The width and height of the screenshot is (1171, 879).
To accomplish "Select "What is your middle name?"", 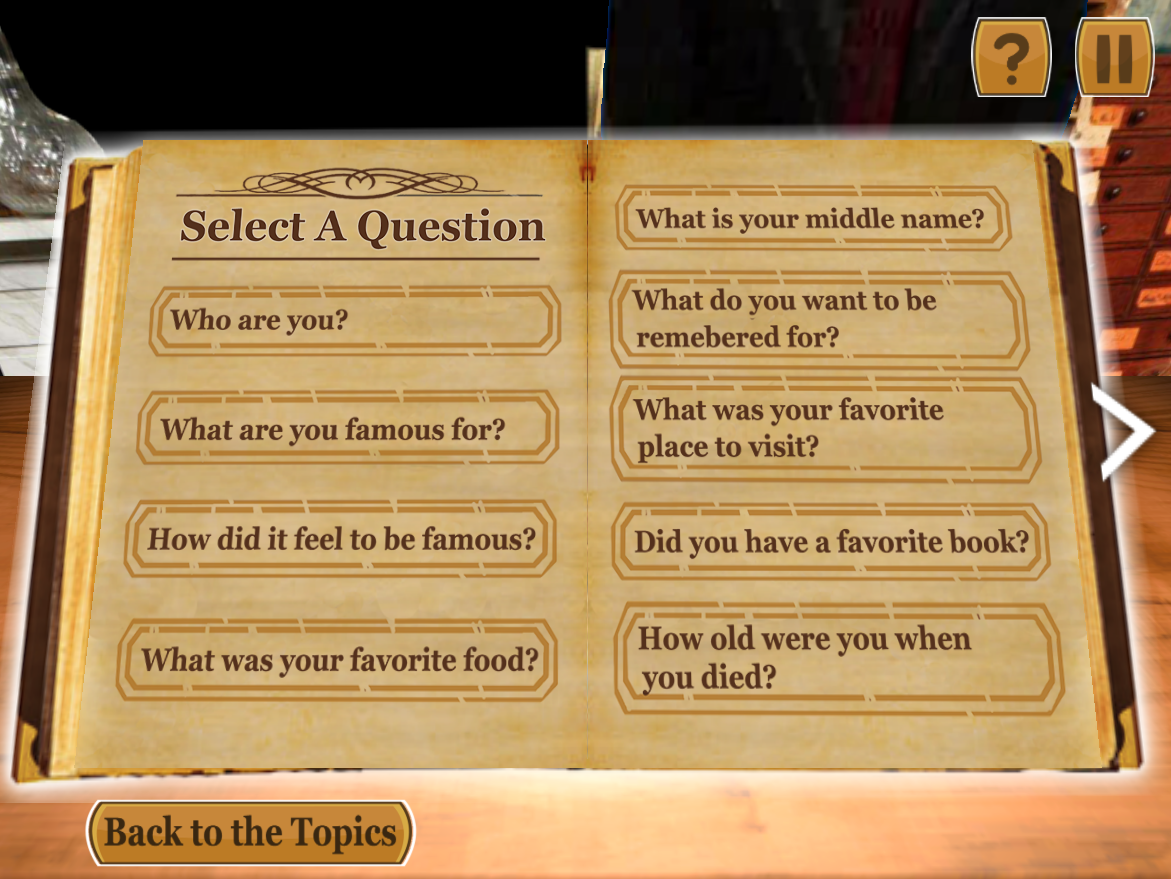I will (x=812, y=219).
